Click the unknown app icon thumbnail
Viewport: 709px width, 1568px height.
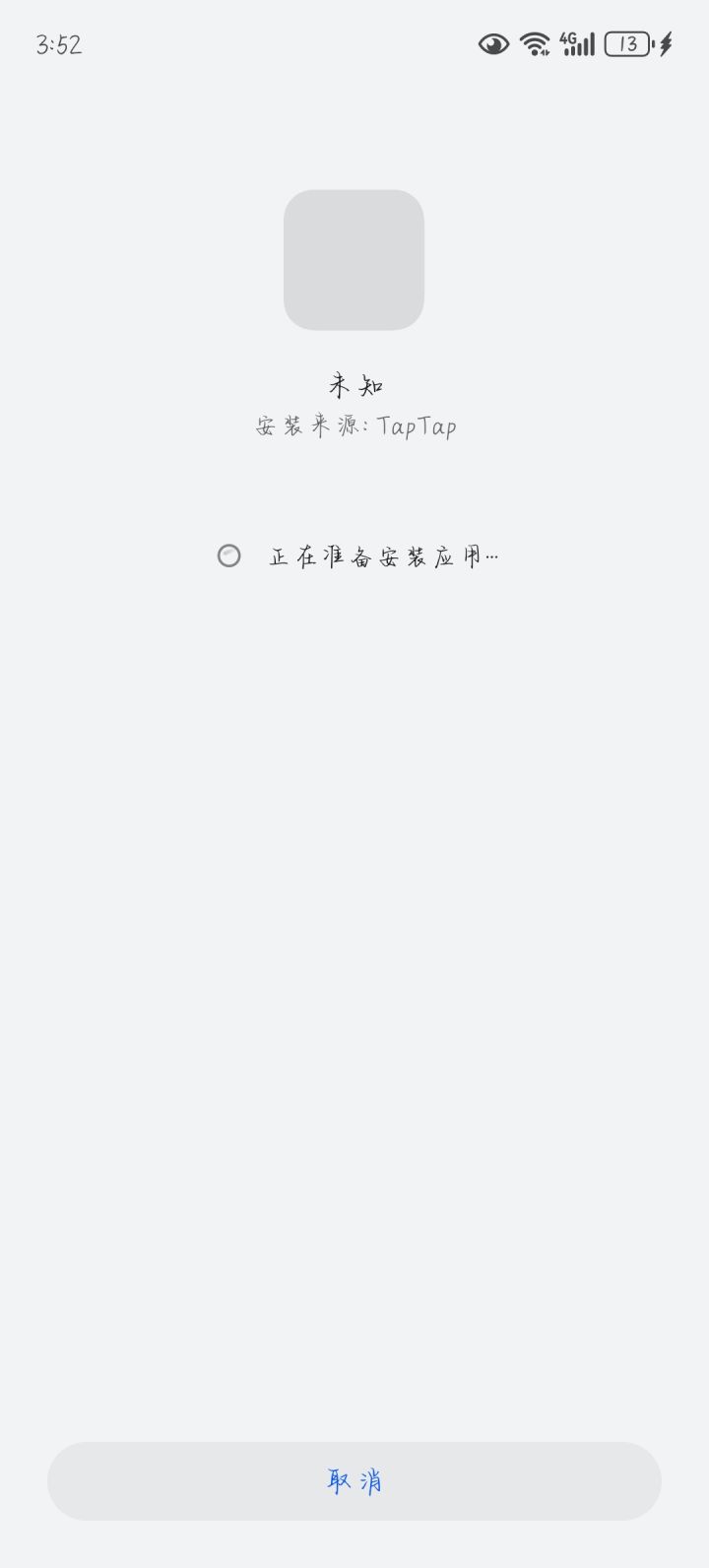click(x=354, y=259)
